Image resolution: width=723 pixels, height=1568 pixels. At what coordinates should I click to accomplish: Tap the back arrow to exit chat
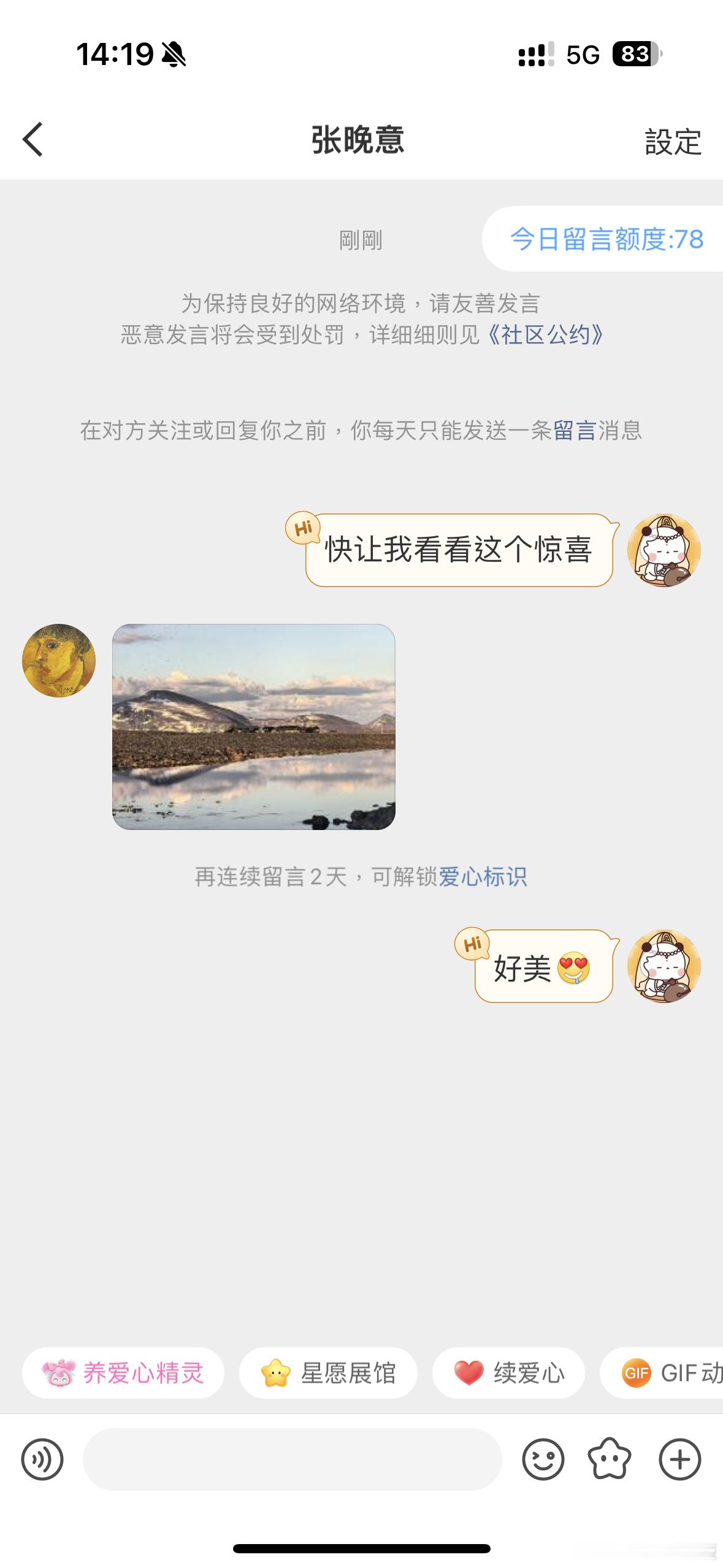(x=34, y=140)
